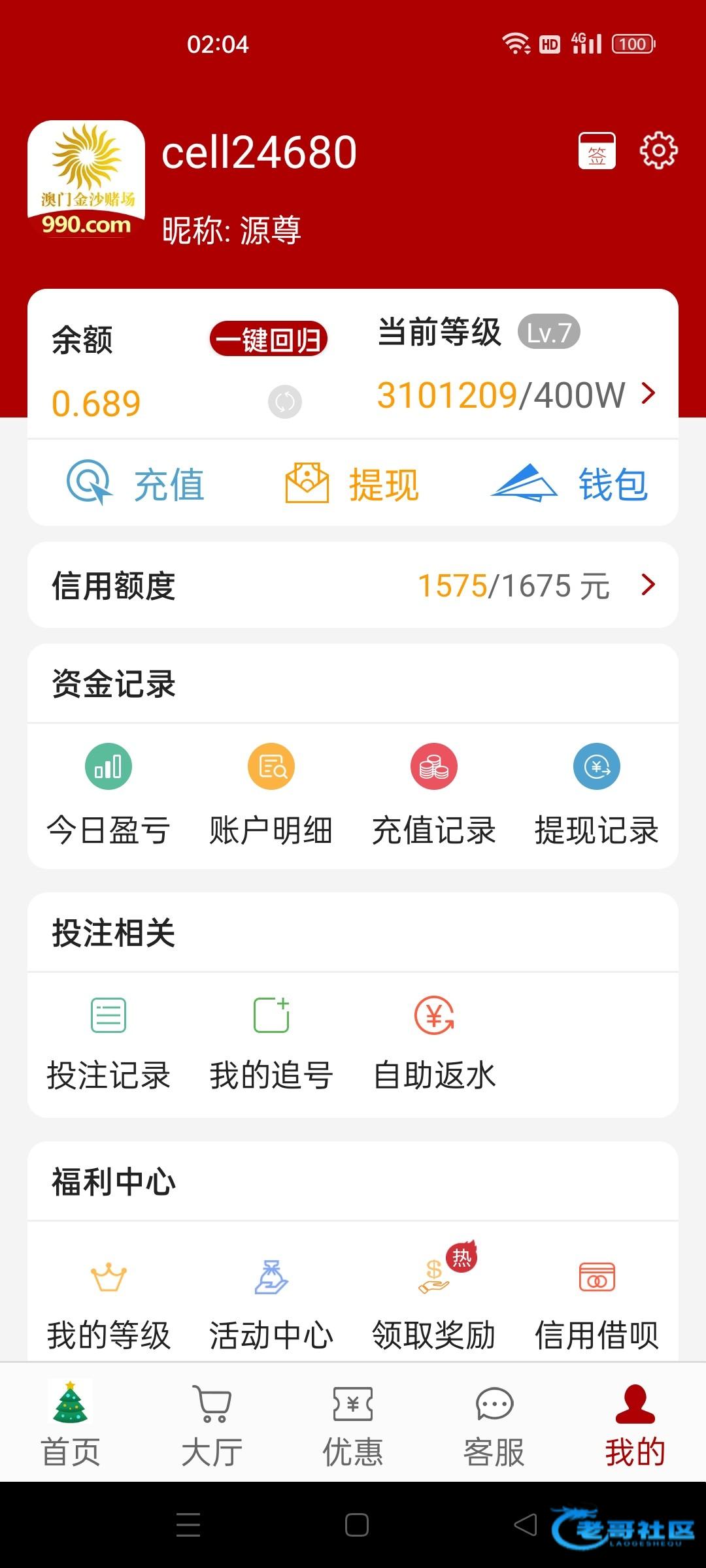The image size is (706, 1568).
Task: Open the 钱包 wallet
Action: click(x=569, y=484)
